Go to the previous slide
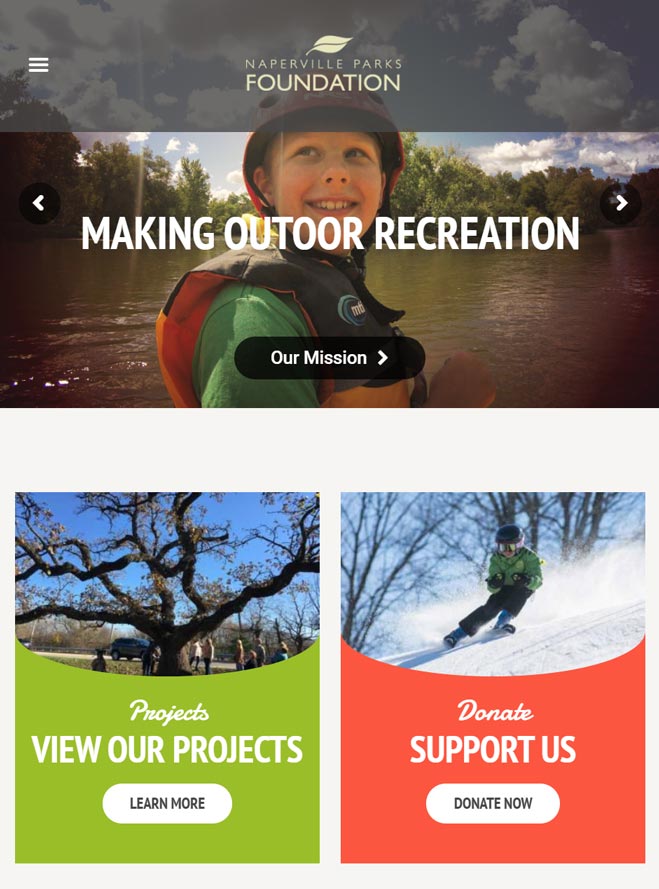The width and height of the screenshot is (659, 889). pos(39,203)
